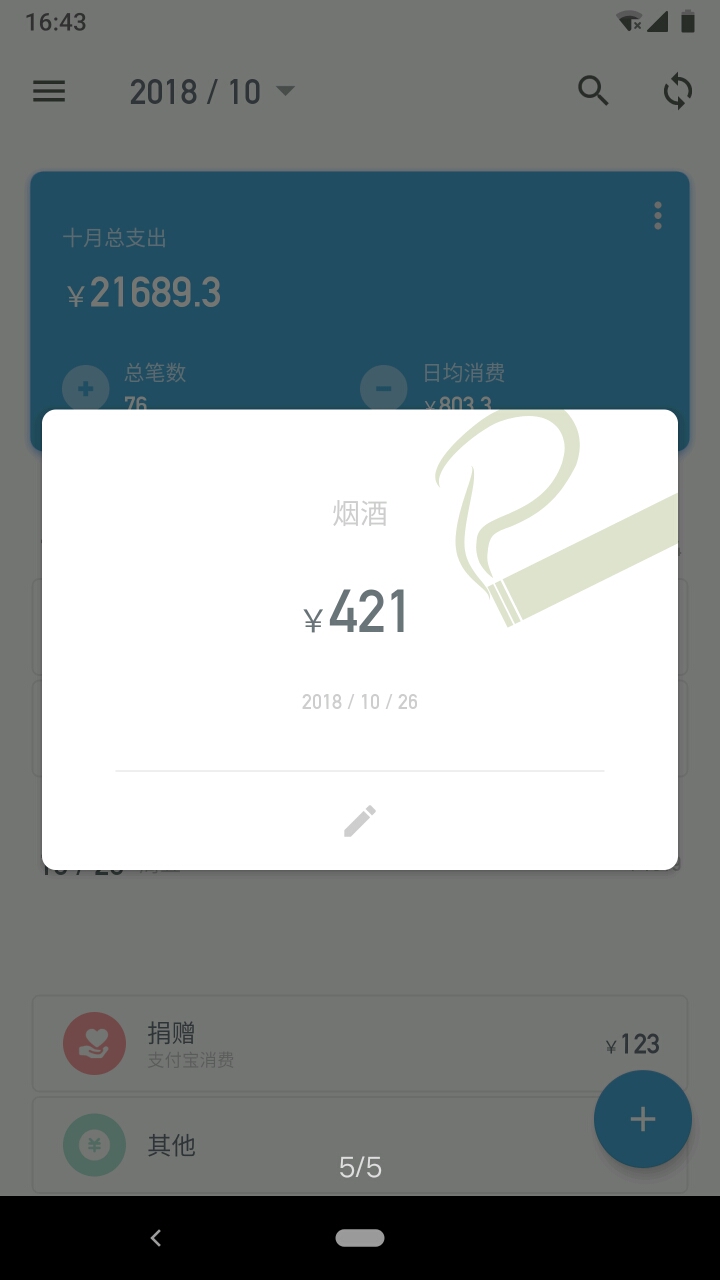Viewport: 720px width, 1280px height.
Task: Tap the home pill at screen bottom
Action: [x=359, y=1237]
